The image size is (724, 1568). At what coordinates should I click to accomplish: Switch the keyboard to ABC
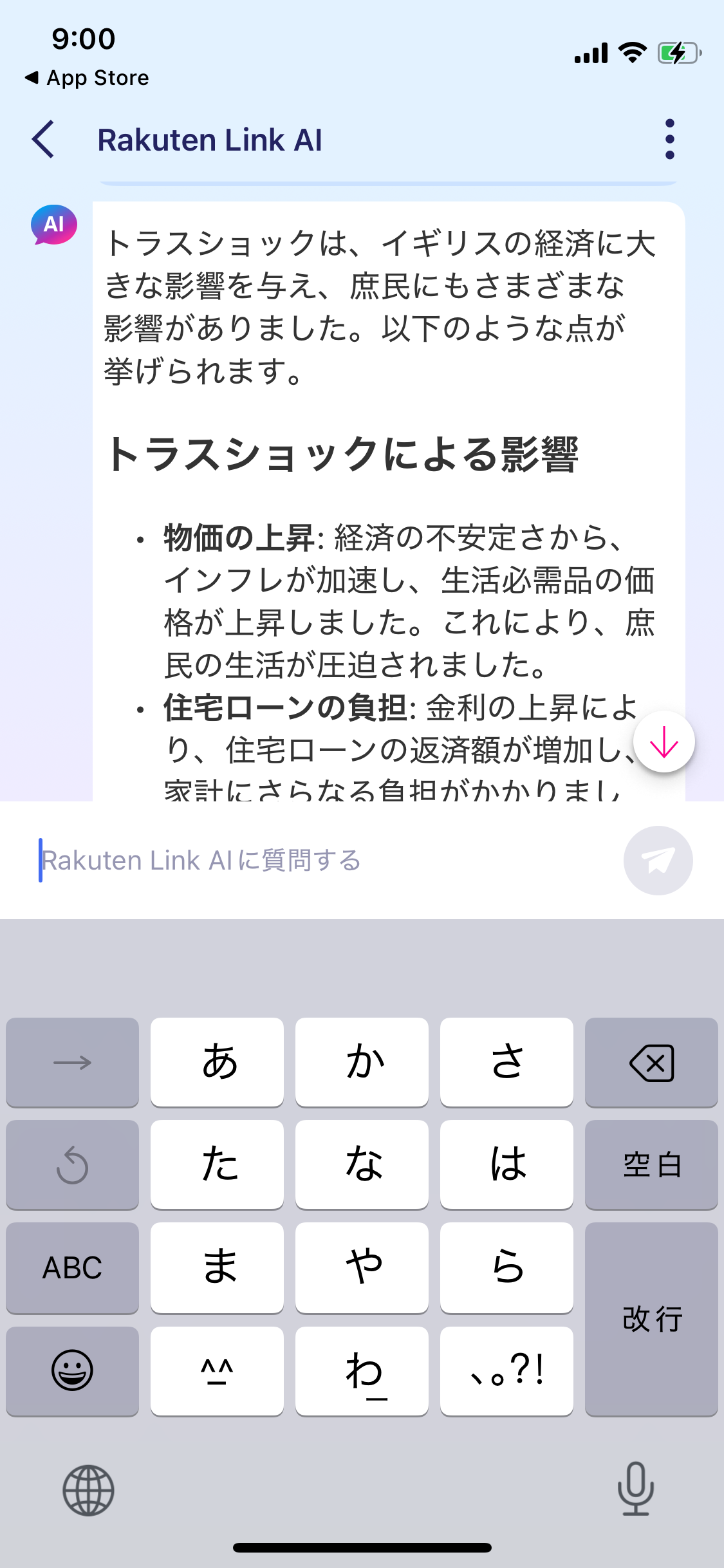[x=72, y=1267]
